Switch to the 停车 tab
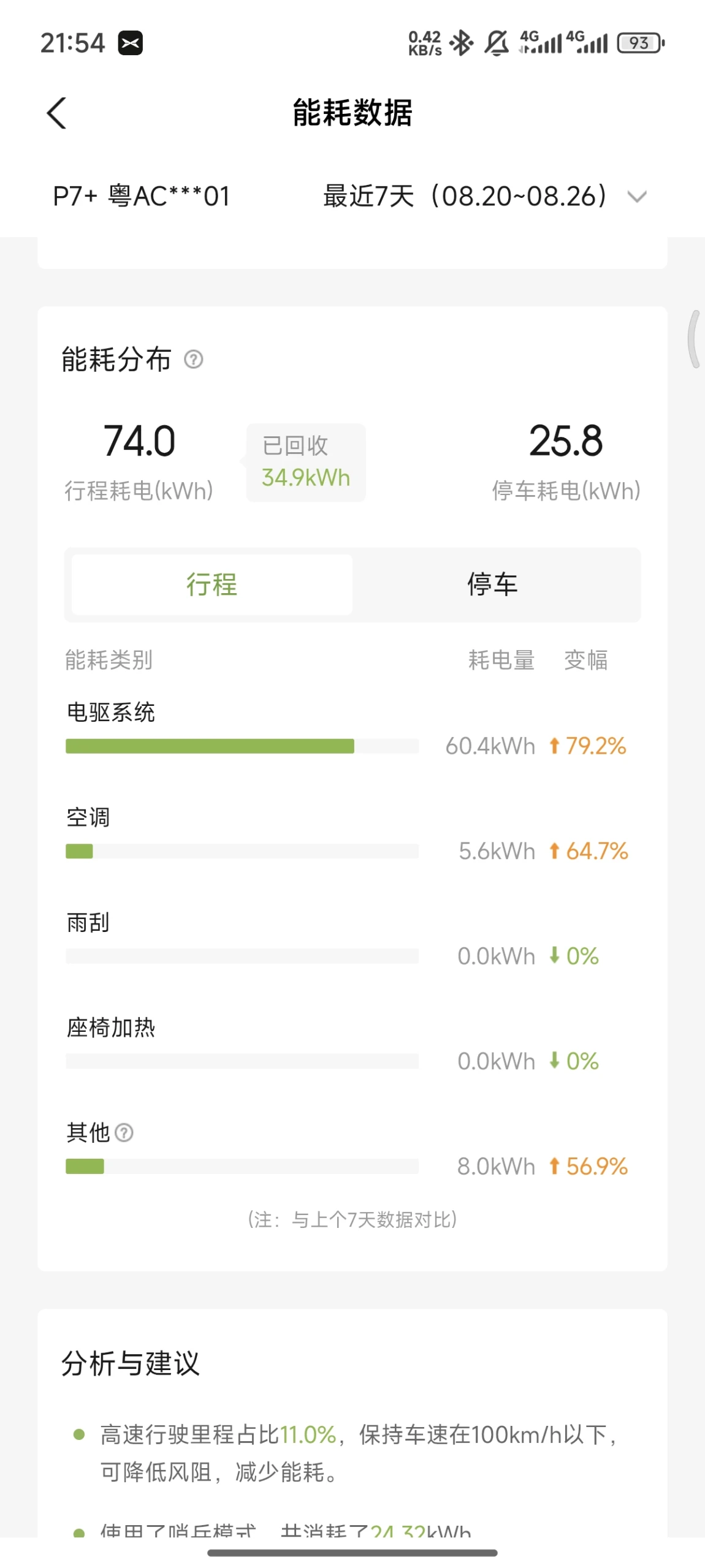The width and height of the screenshot is (705, 1568). tap(492, 584)
